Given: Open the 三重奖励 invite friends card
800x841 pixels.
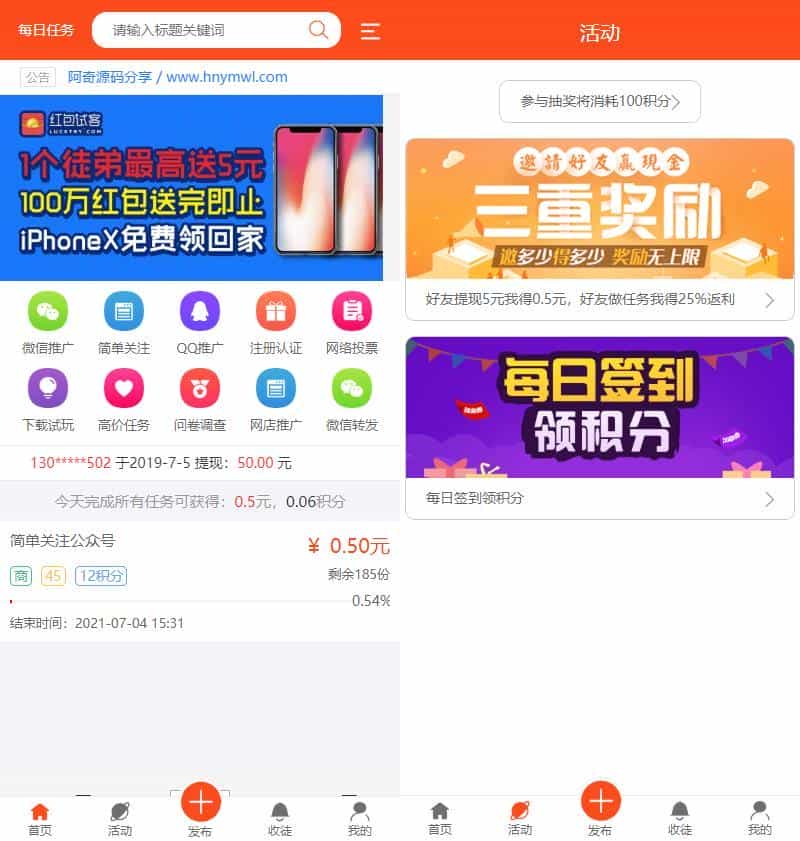Looking at the screenshot, I should point(600,228).
